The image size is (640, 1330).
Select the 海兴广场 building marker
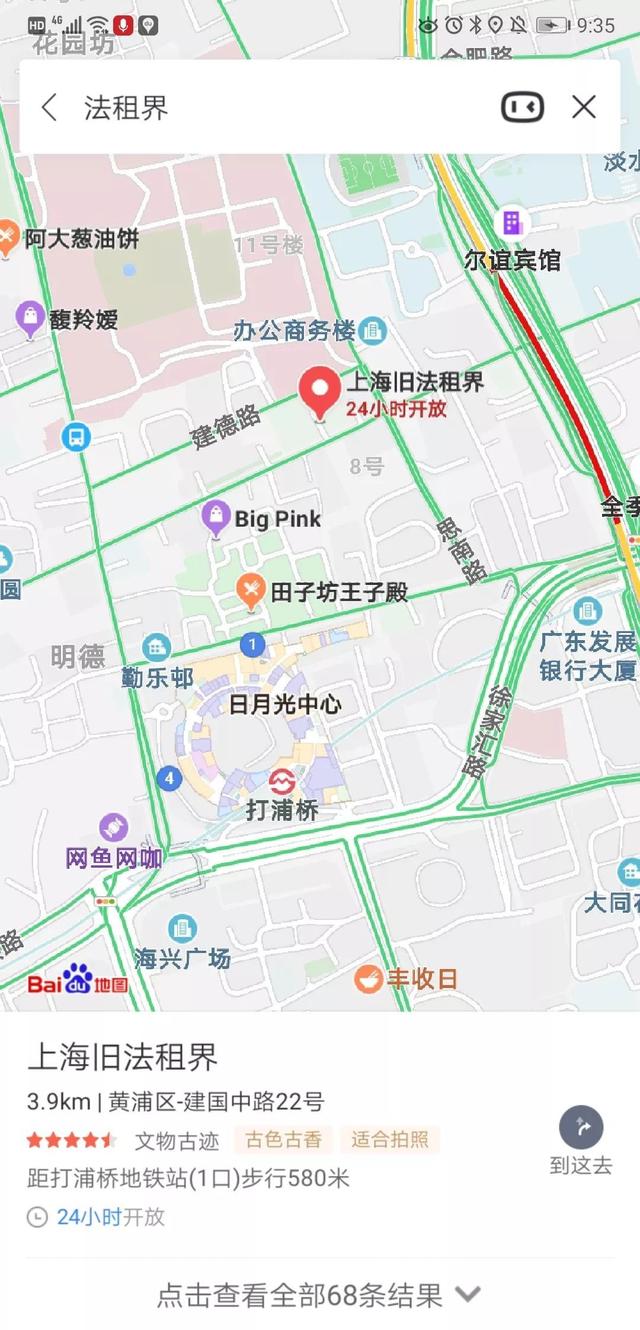click(182, 929)
